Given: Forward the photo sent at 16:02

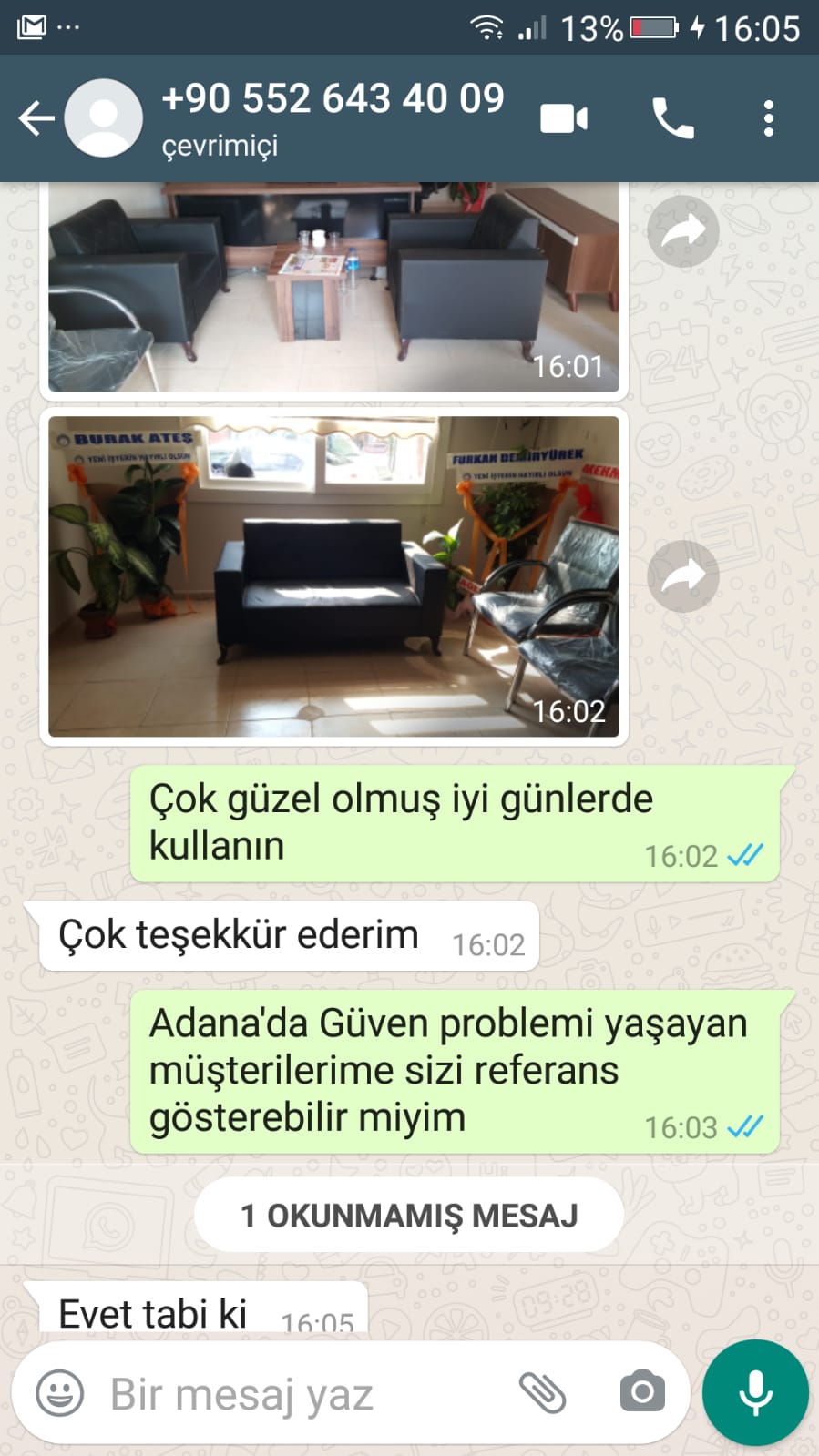Looking at the screenshot, I should (683, 576).
